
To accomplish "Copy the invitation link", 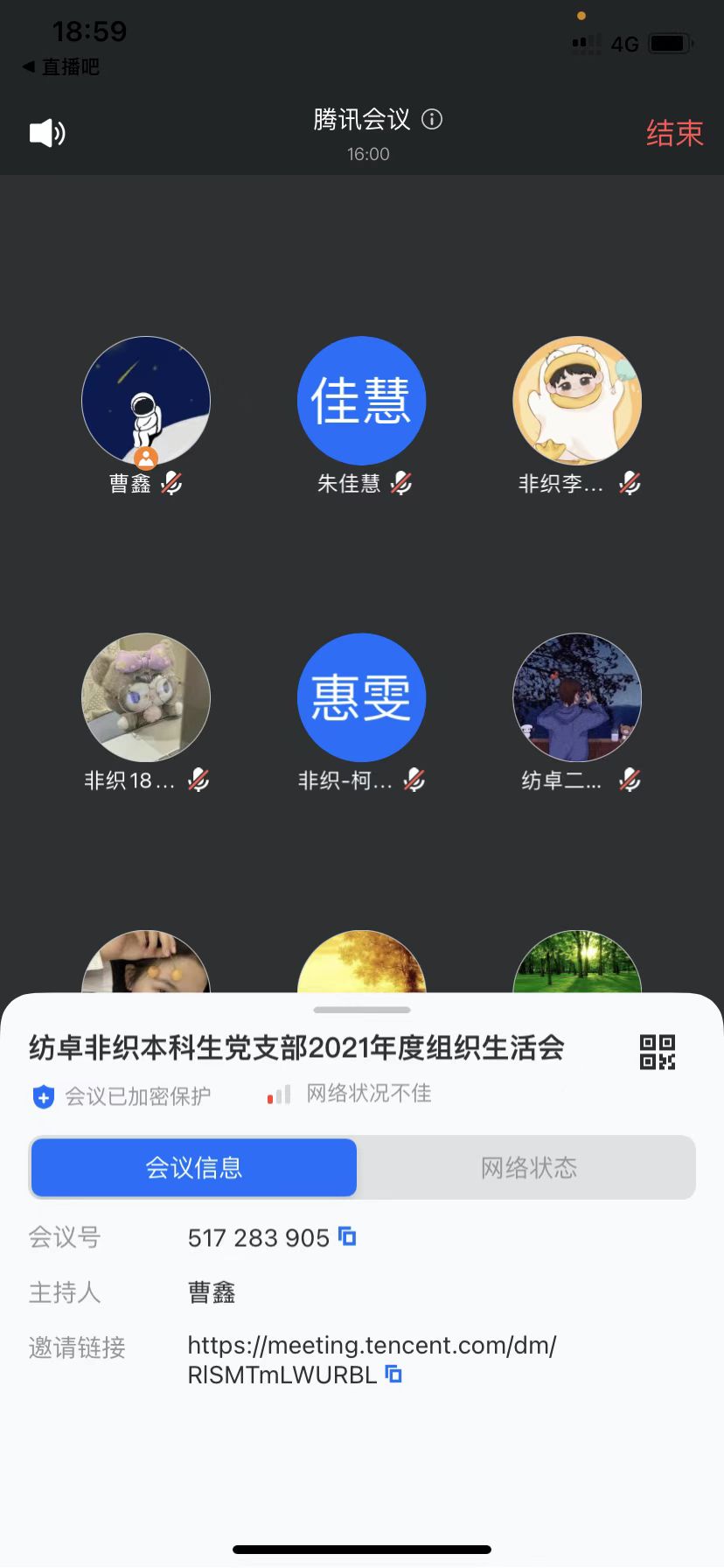I will click(394, 1374).
